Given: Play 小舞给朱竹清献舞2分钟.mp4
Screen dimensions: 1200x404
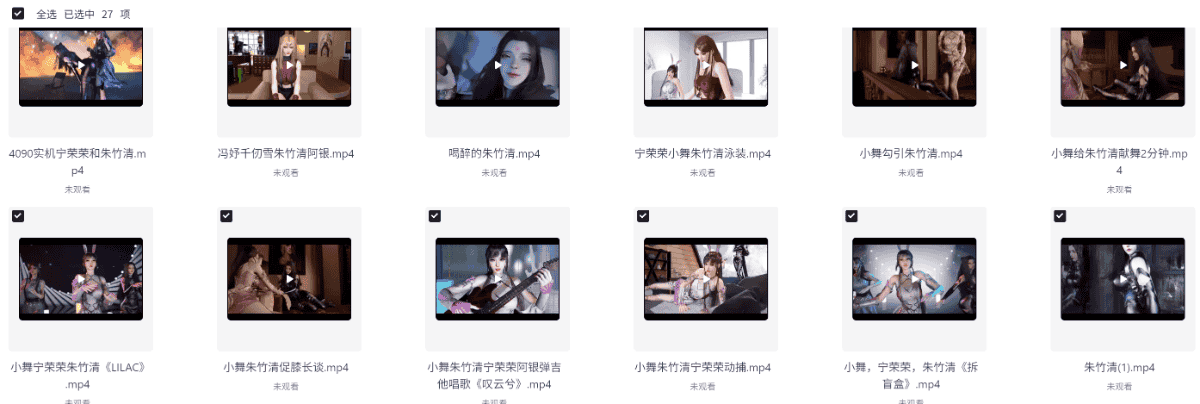Looking at the screenshot, I should tap(1122, 66).
